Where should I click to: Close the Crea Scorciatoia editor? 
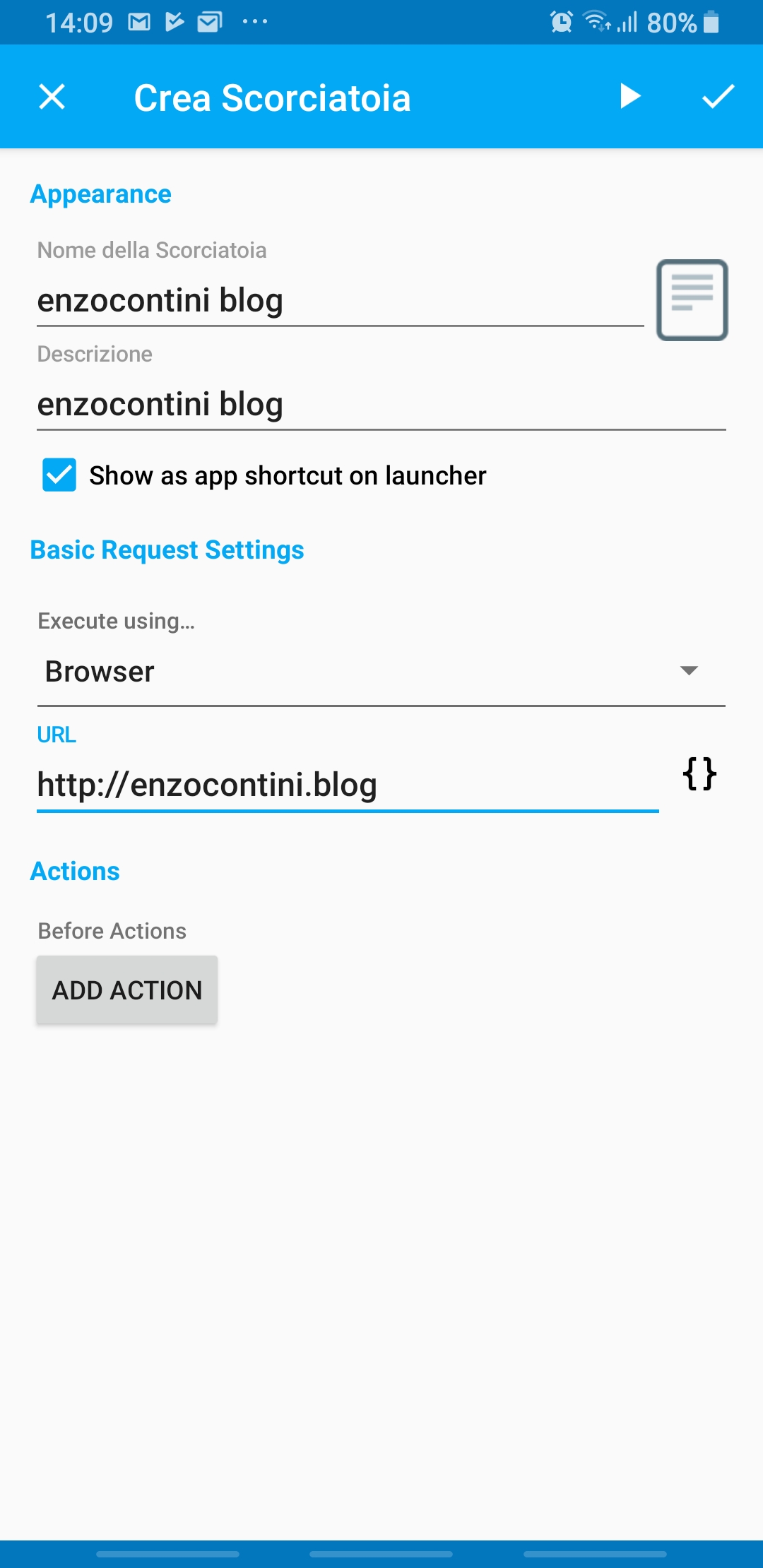click(52, 97)
